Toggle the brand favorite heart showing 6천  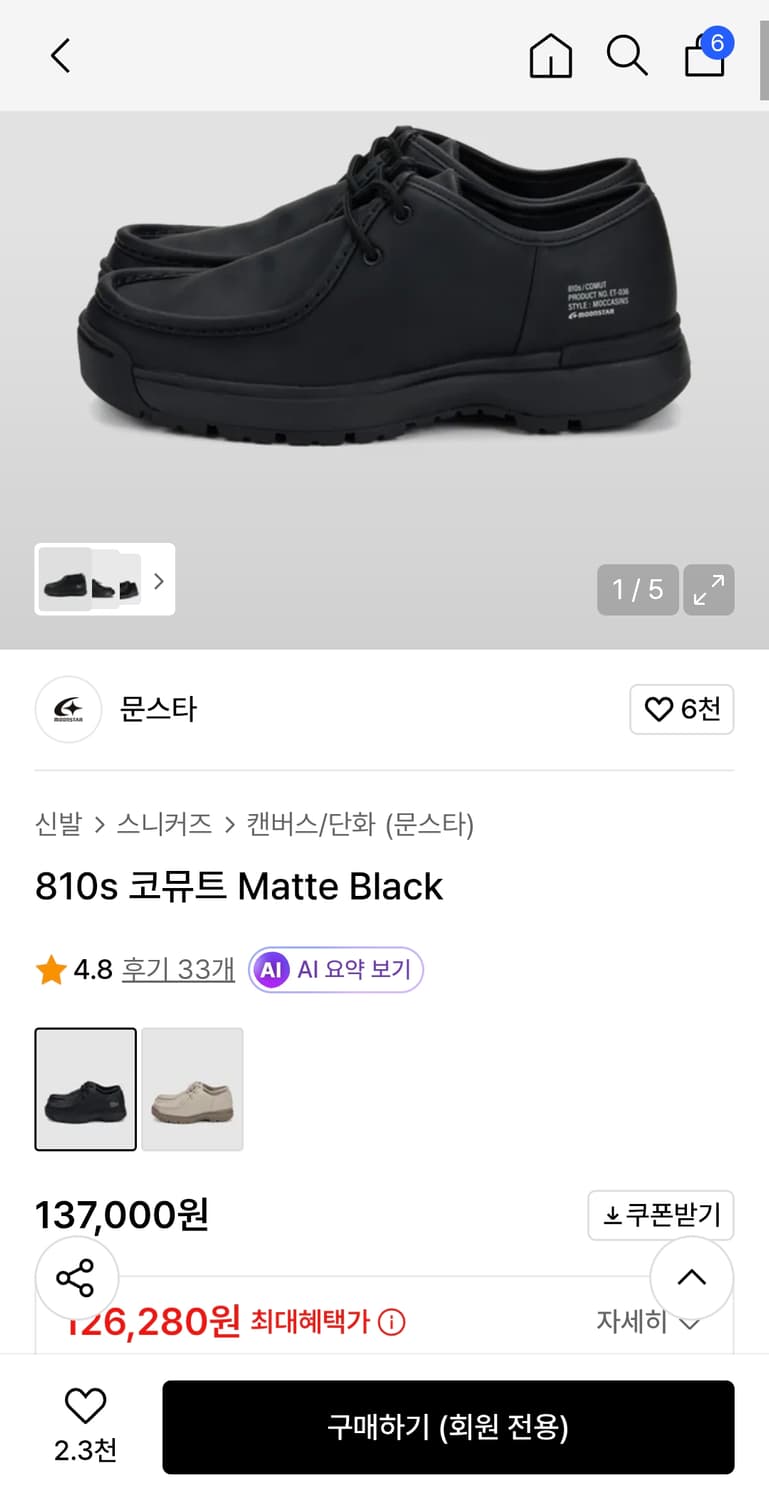point(681,709)
